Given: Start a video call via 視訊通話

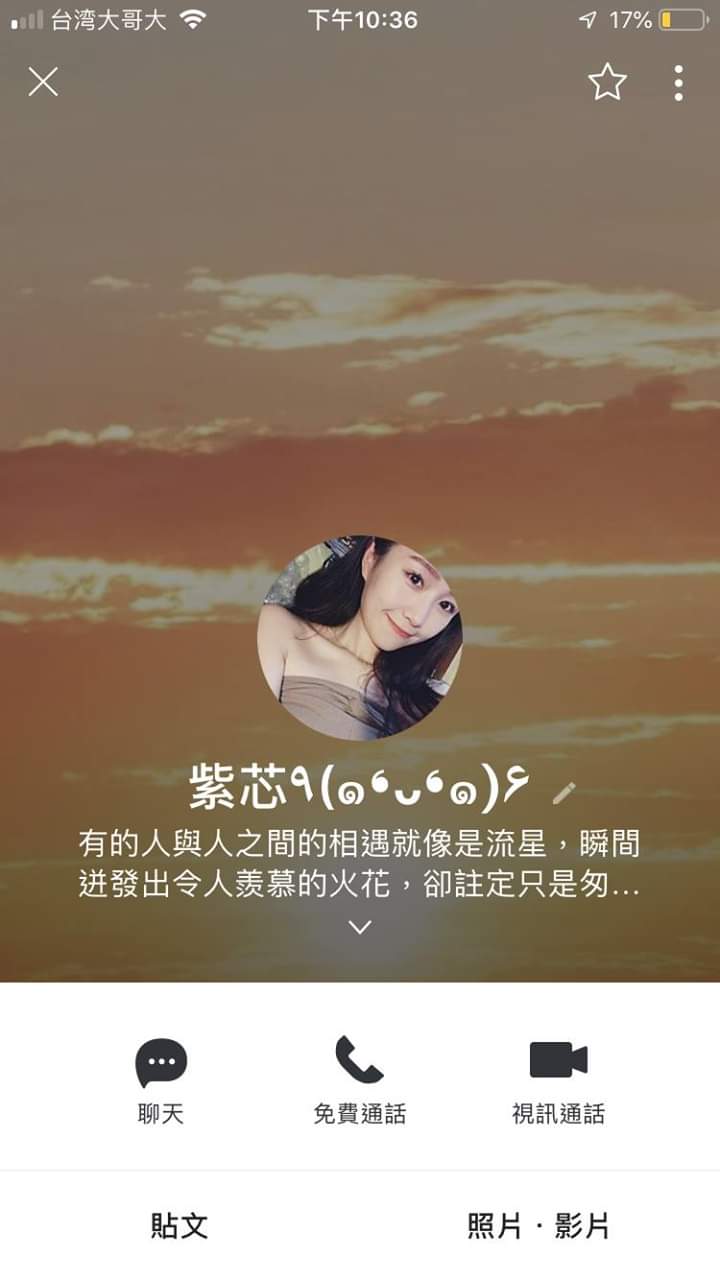Looking at the screenshot, I should 558,1078.
